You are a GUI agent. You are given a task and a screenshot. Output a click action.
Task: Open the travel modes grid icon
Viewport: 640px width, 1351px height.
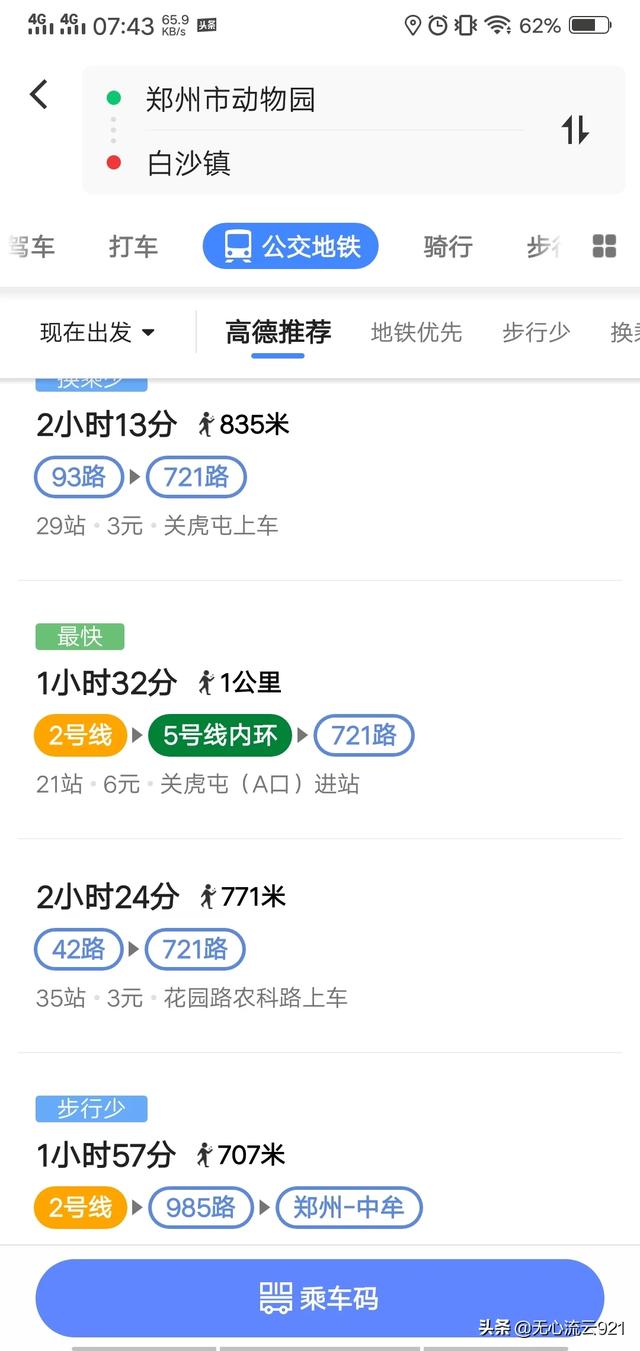(604, 246)
